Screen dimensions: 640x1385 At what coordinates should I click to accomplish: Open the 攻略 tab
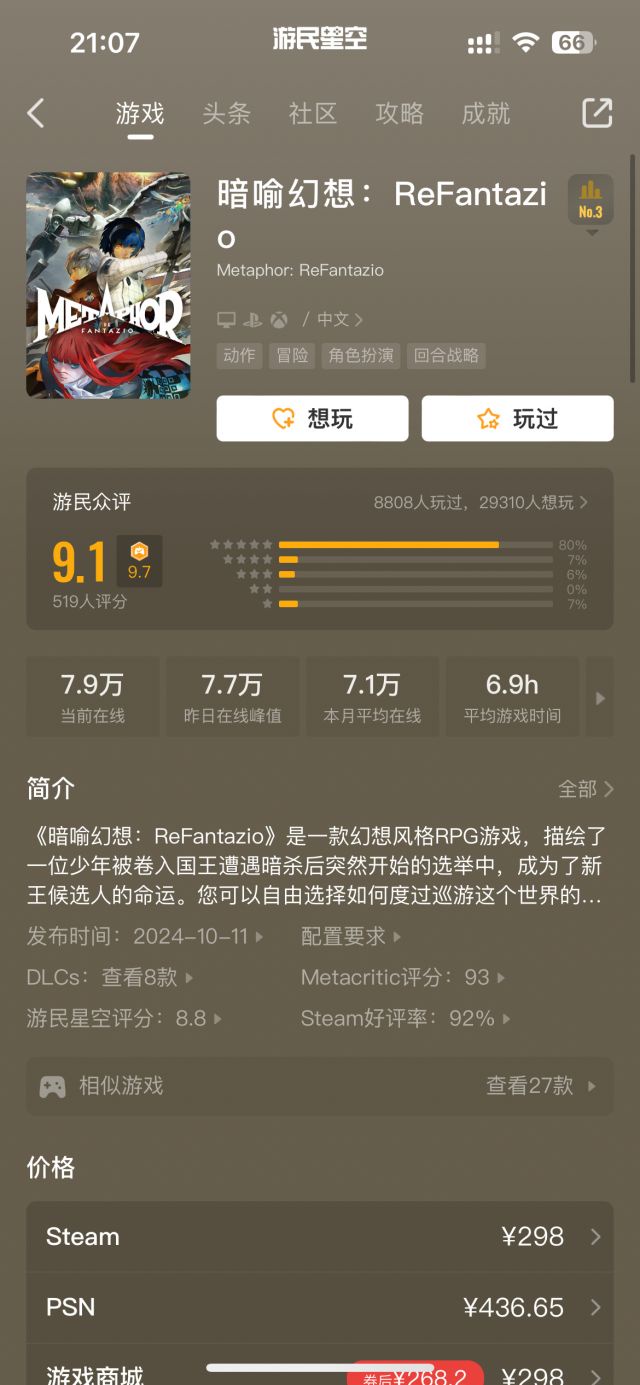[x=399, y=113]
